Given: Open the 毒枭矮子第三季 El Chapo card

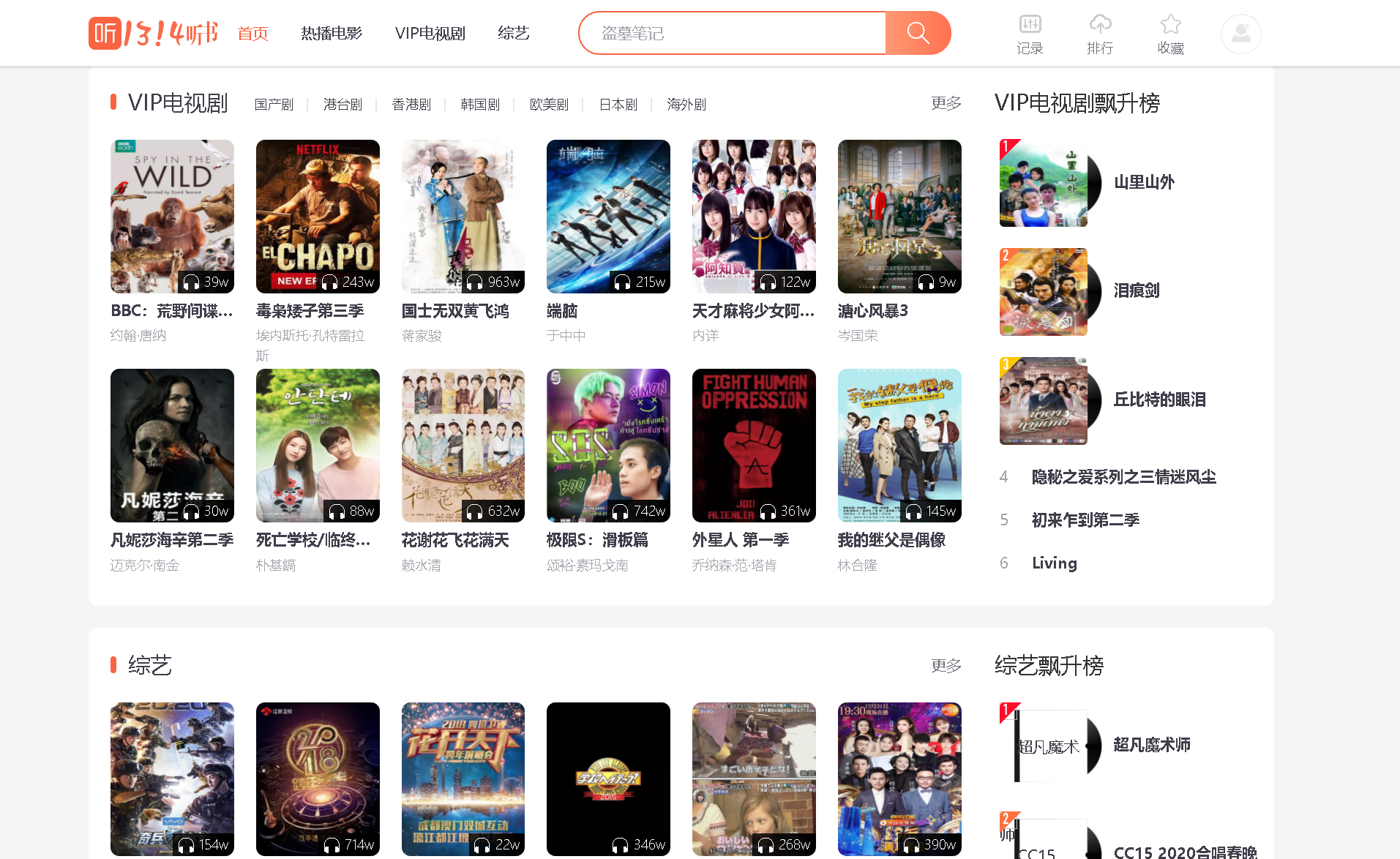Looking at the screenshot, I should 318,217.
